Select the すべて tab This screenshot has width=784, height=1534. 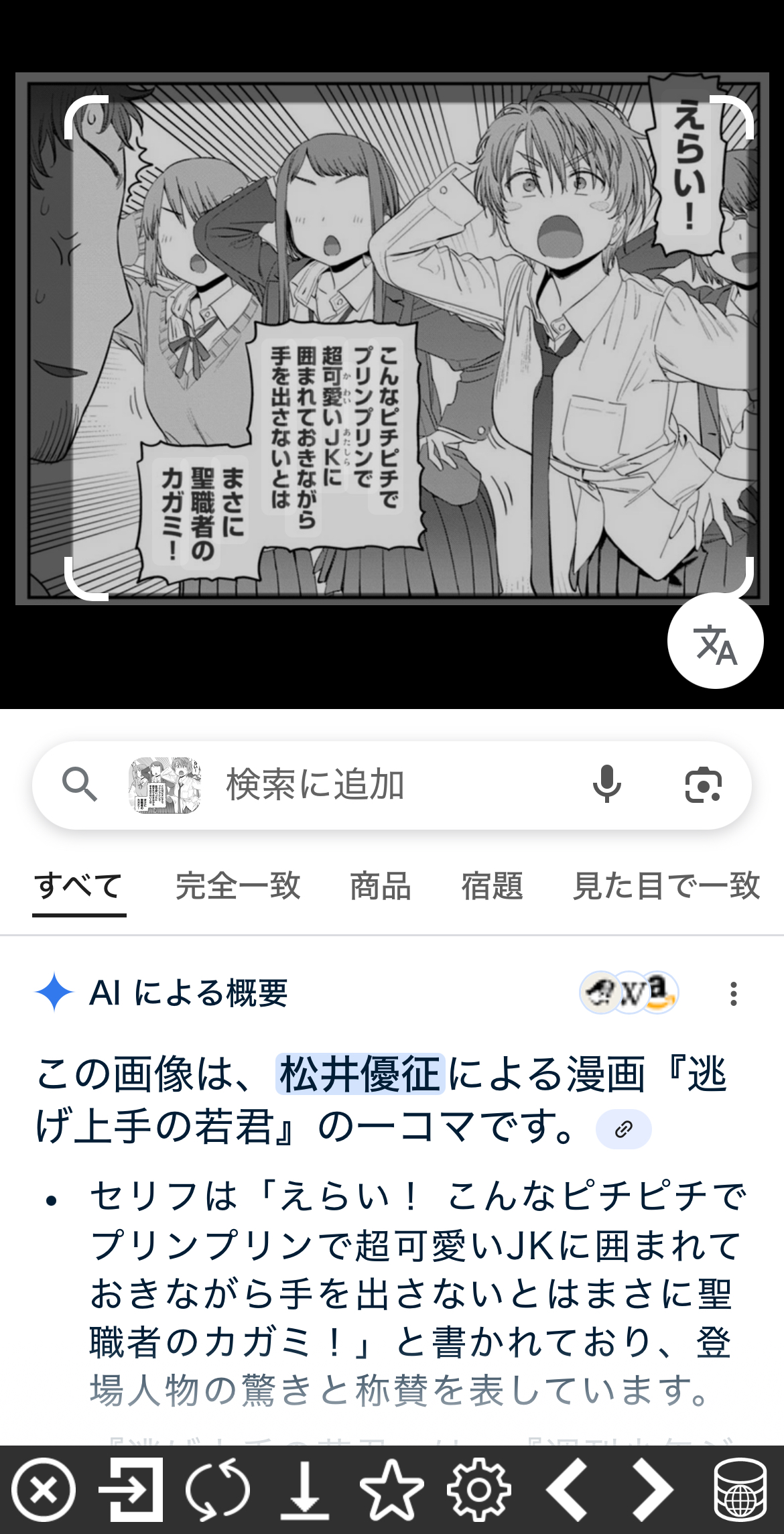pyautogui.click(x=79, y=887)
